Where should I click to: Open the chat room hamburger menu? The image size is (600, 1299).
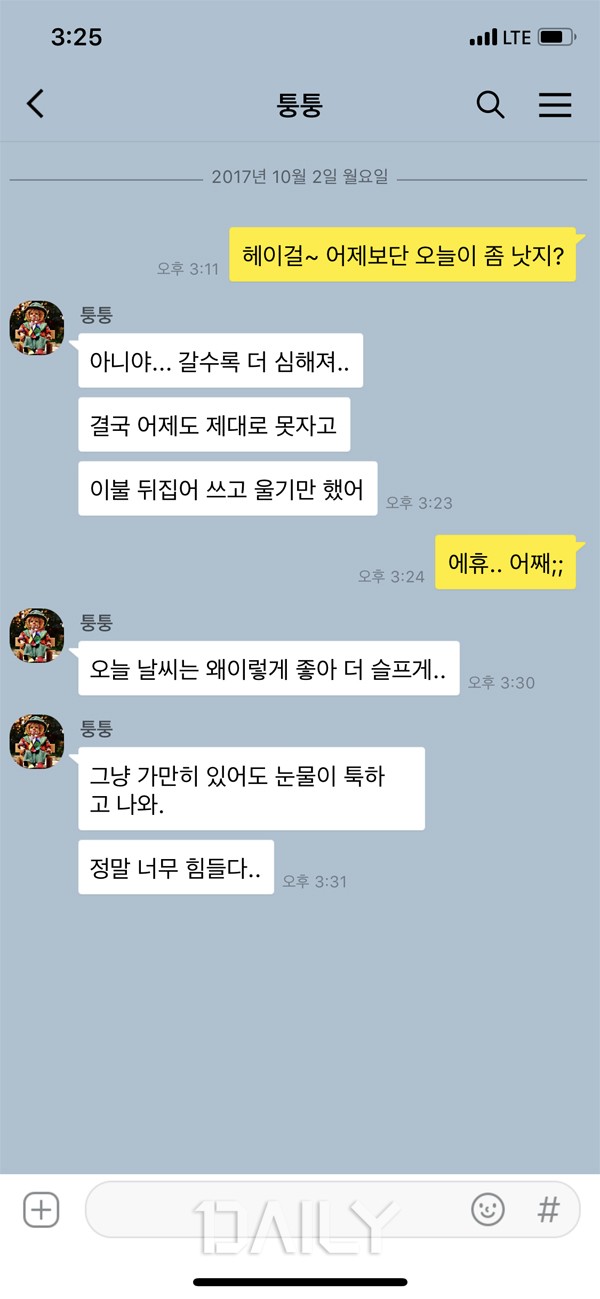(555, 104)
